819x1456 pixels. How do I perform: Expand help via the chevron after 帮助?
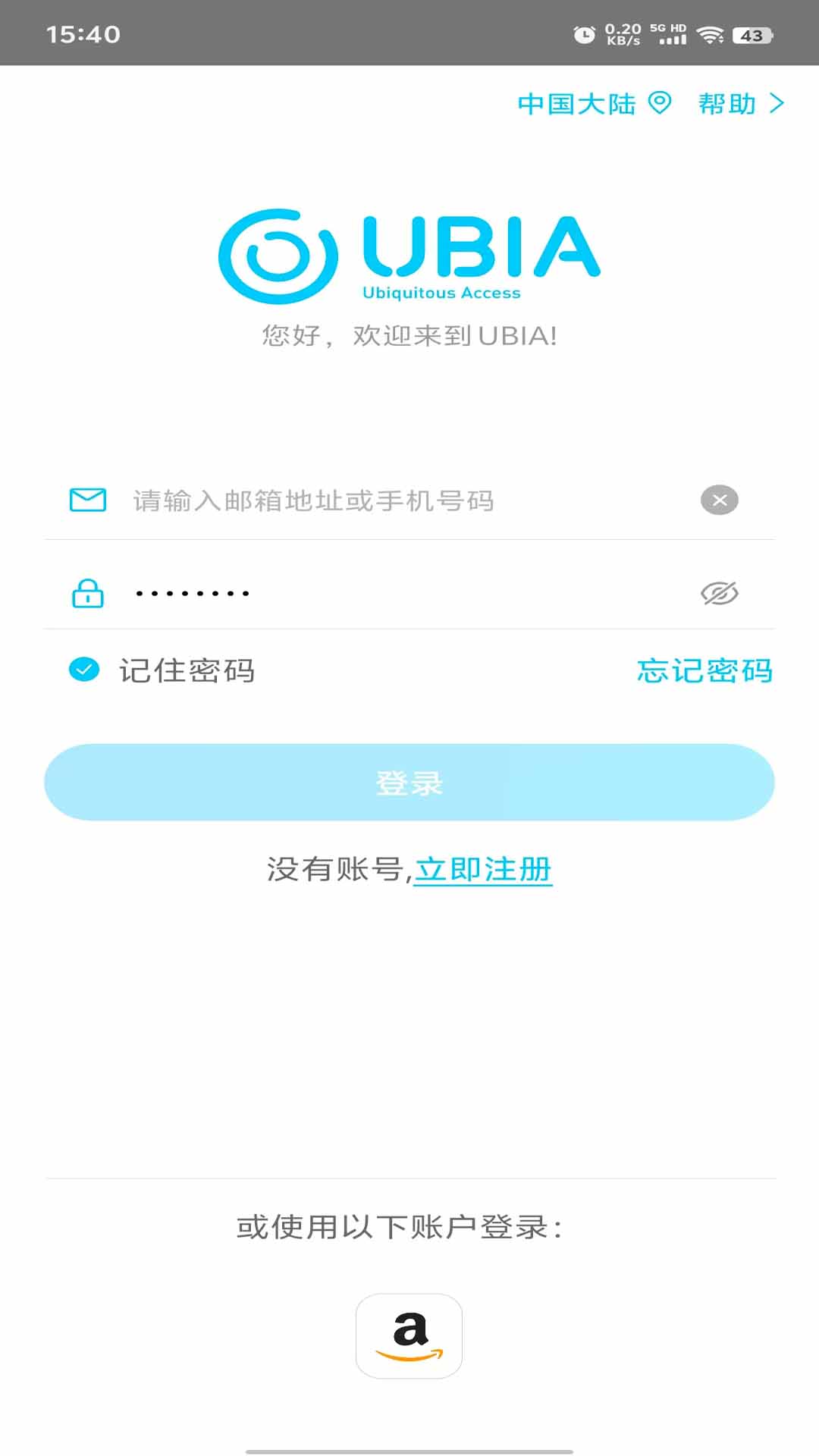(777, 103)
